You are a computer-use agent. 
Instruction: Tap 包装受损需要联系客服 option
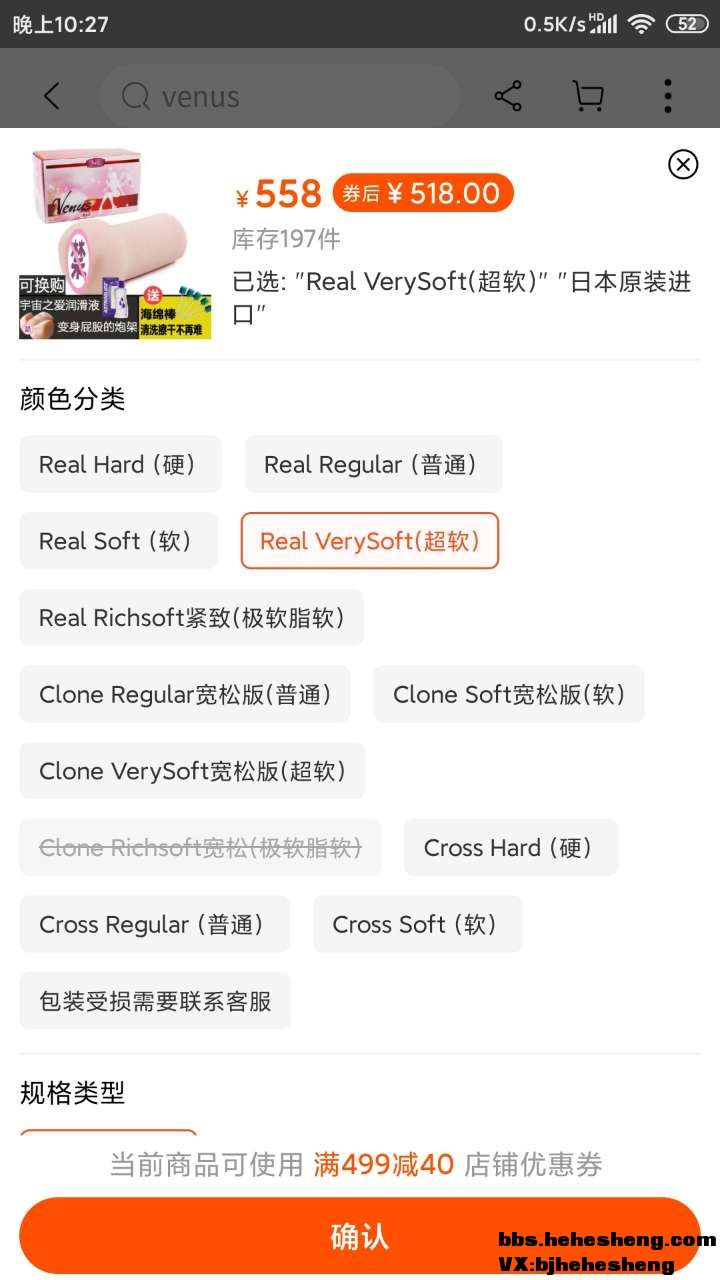point(155,1001)
